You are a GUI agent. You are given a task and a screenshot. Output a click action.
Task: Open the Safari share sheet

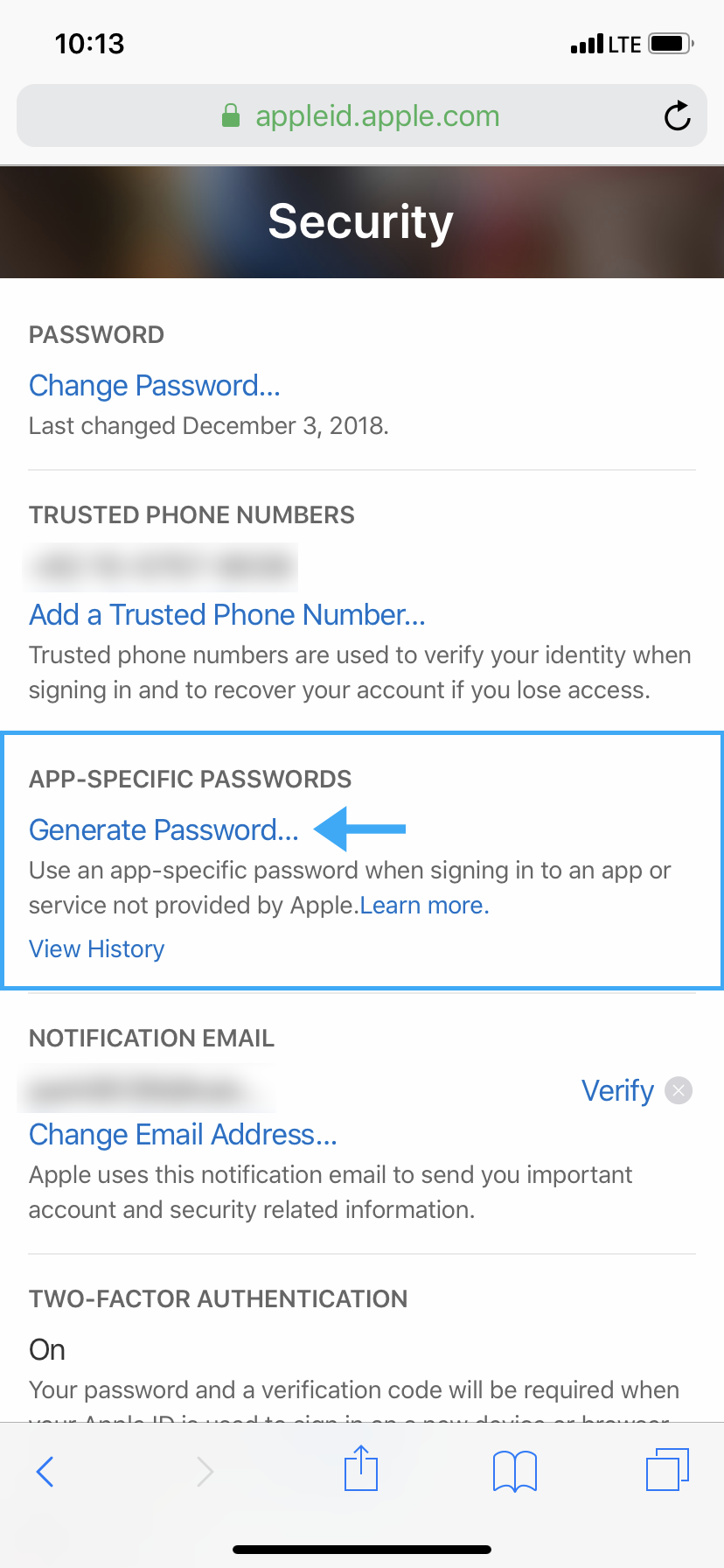[x=361, y=1470]
